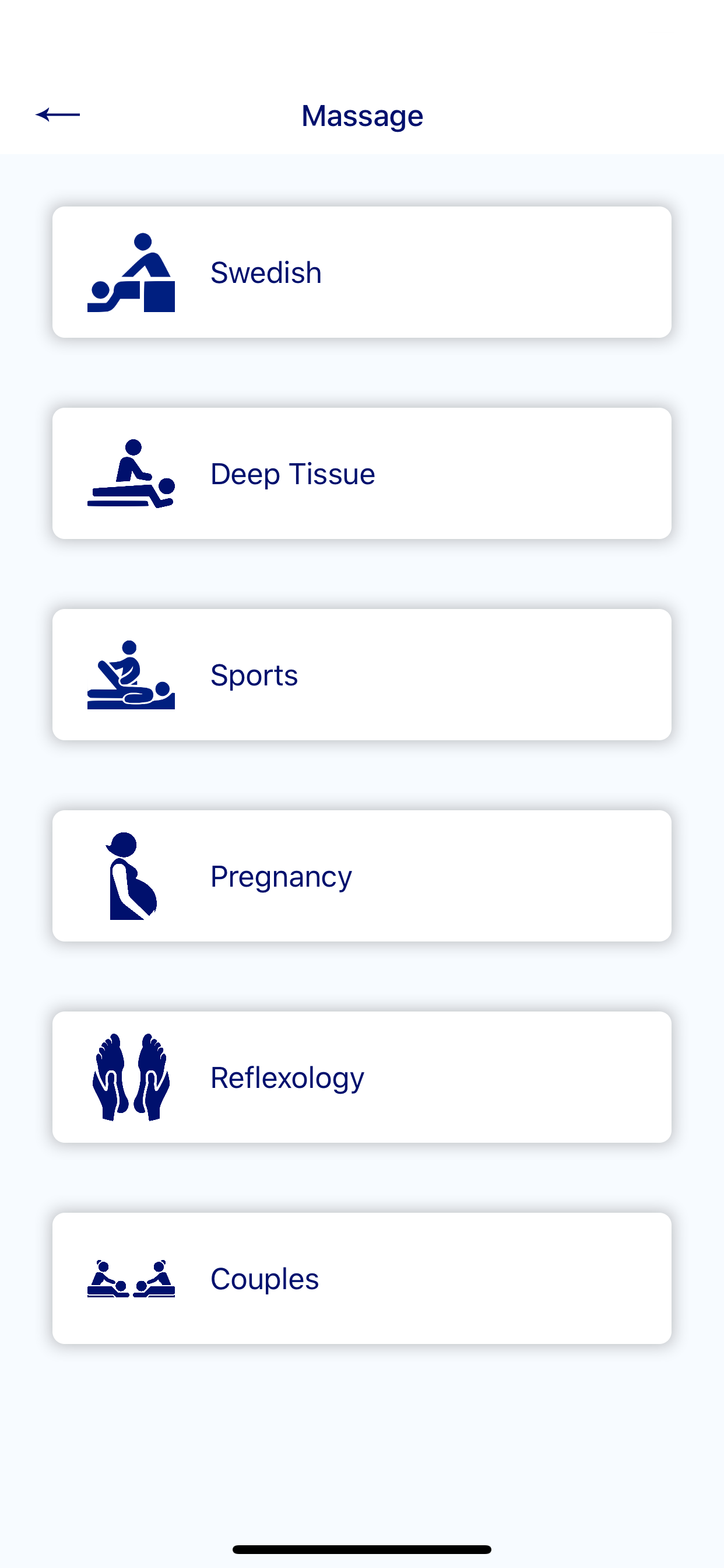This screenshot has height=1568, width=724.
Task: Choose Deep Tissue massage
Action: (361, 474)
